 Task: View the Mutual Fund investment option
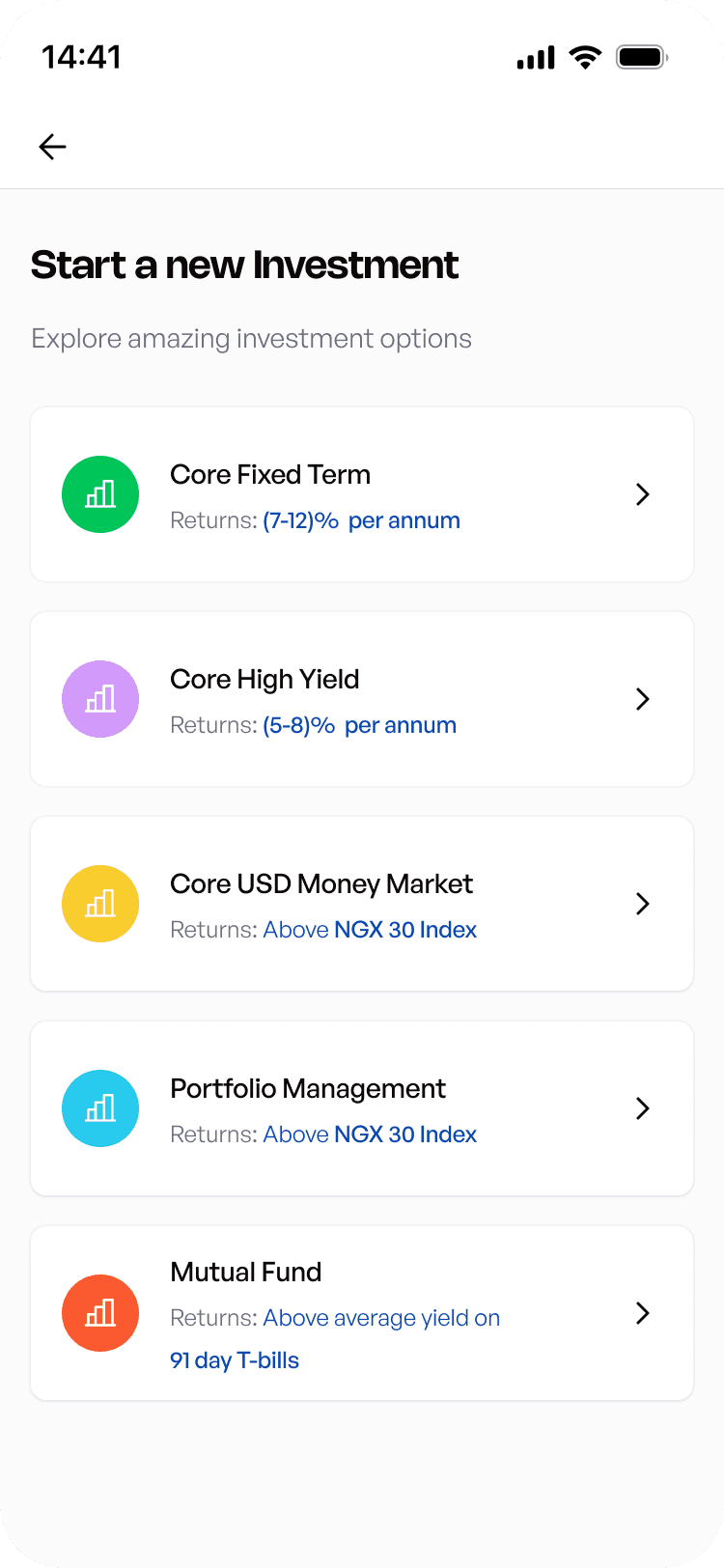362,1313
